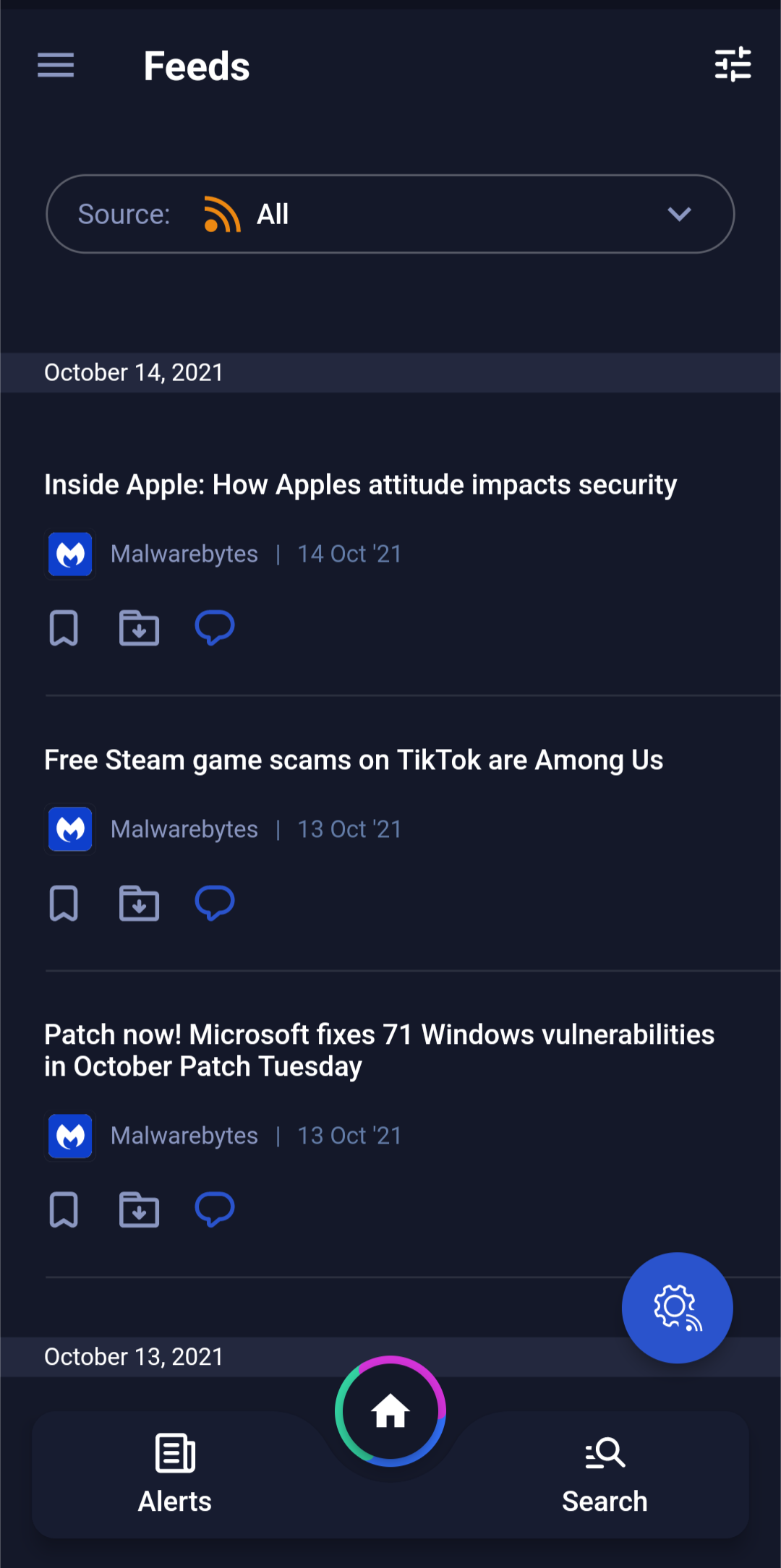Bookmark the Microsoft Patch Tuesday article
This screenshot has height=1568, width=781.
tap(64, 1209)
